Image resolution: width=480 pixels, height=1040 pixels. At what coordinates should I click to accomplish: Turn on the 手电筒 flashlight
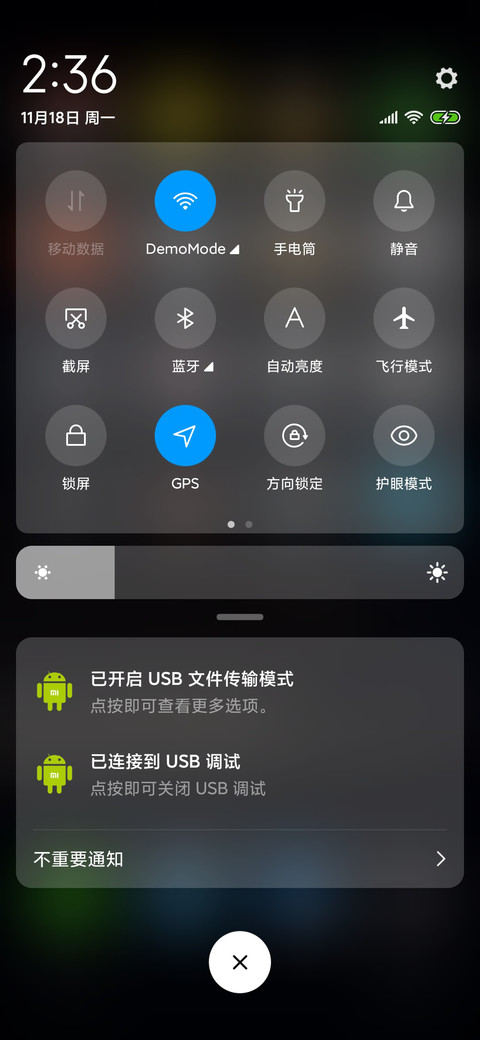(x=294, y=201)
